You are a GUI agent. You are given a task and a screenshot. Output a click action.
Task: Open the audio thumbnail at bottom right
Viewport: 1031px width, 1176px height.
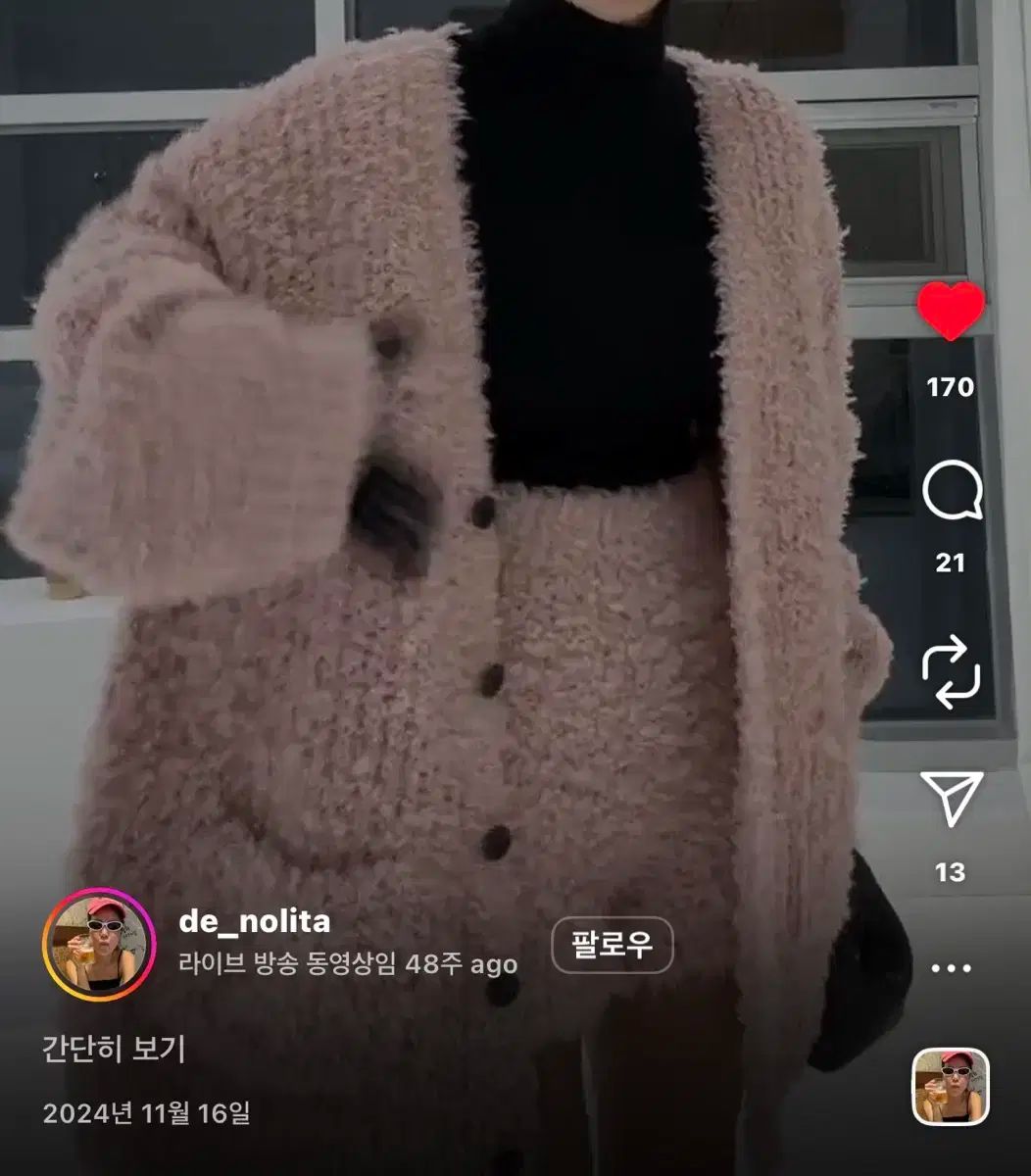(951, 1087)
